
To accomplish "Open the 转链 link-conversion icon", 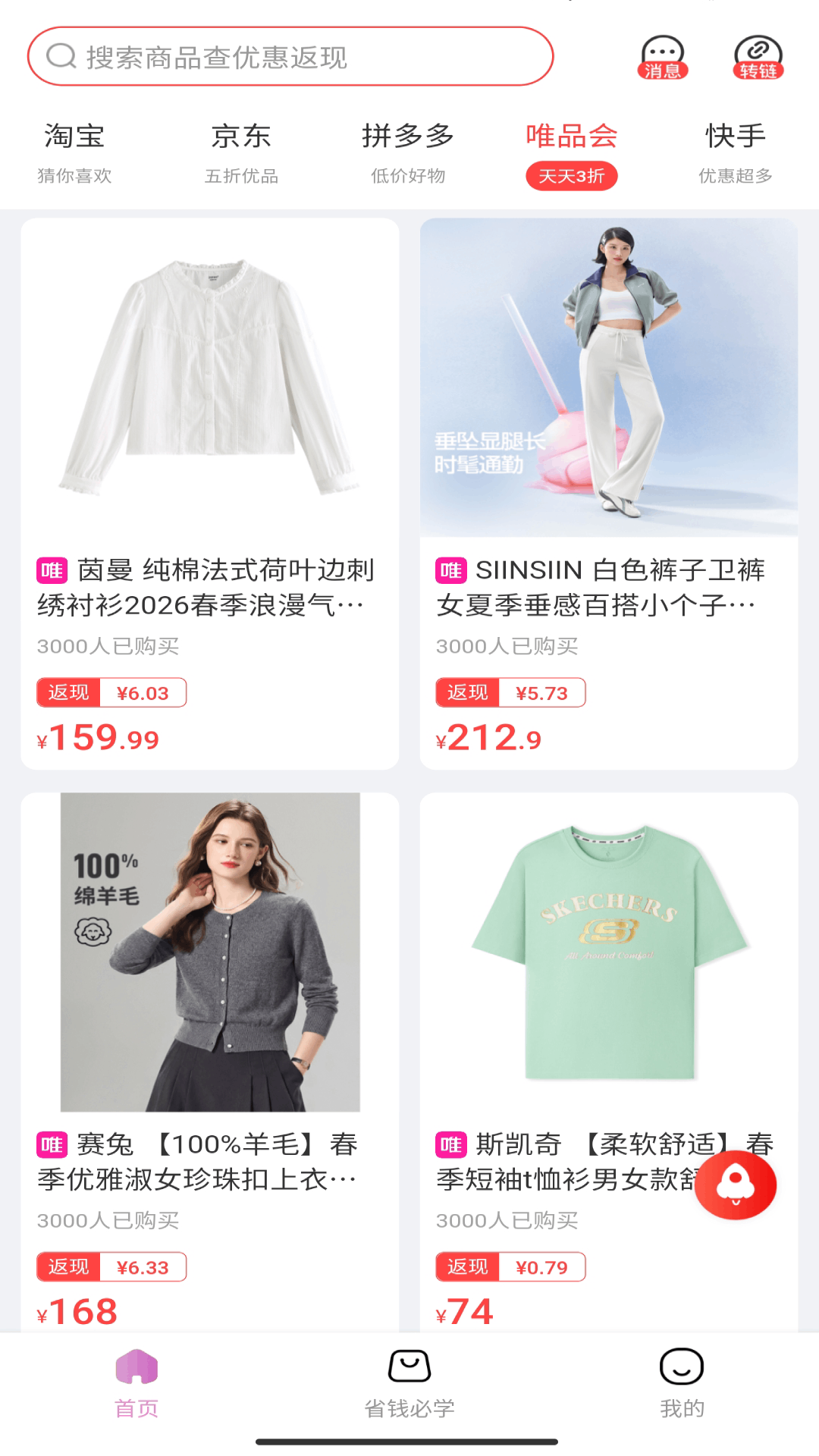I will pos(755,55).
